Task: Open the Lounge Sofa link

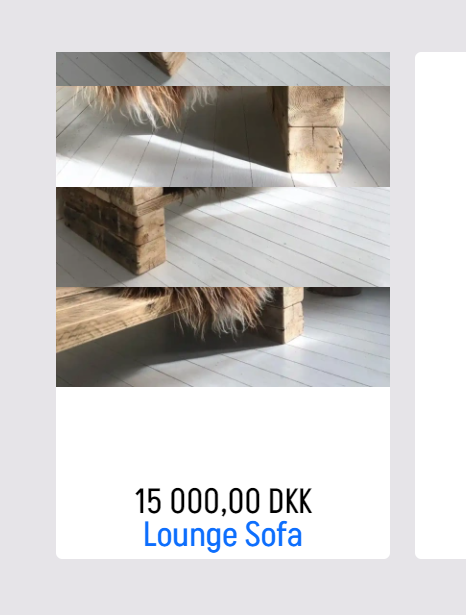Action: point(223,535)
